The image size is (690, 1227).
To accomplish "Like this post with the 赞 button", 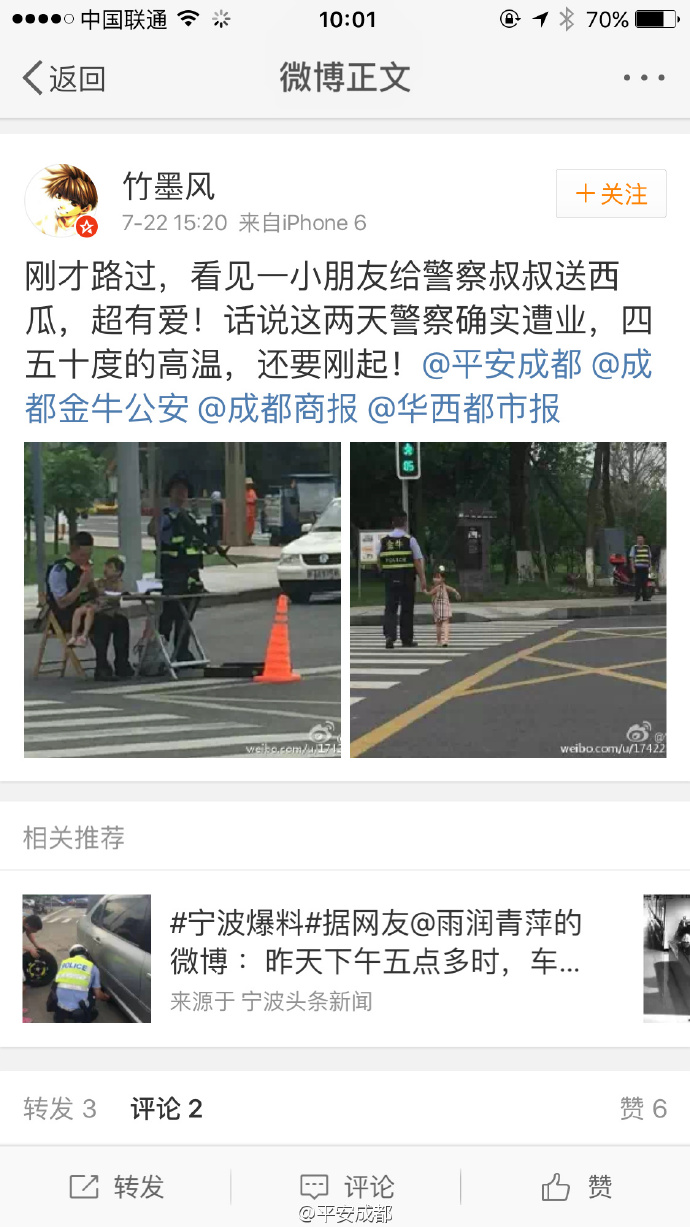I will (x=576, y=1187).
